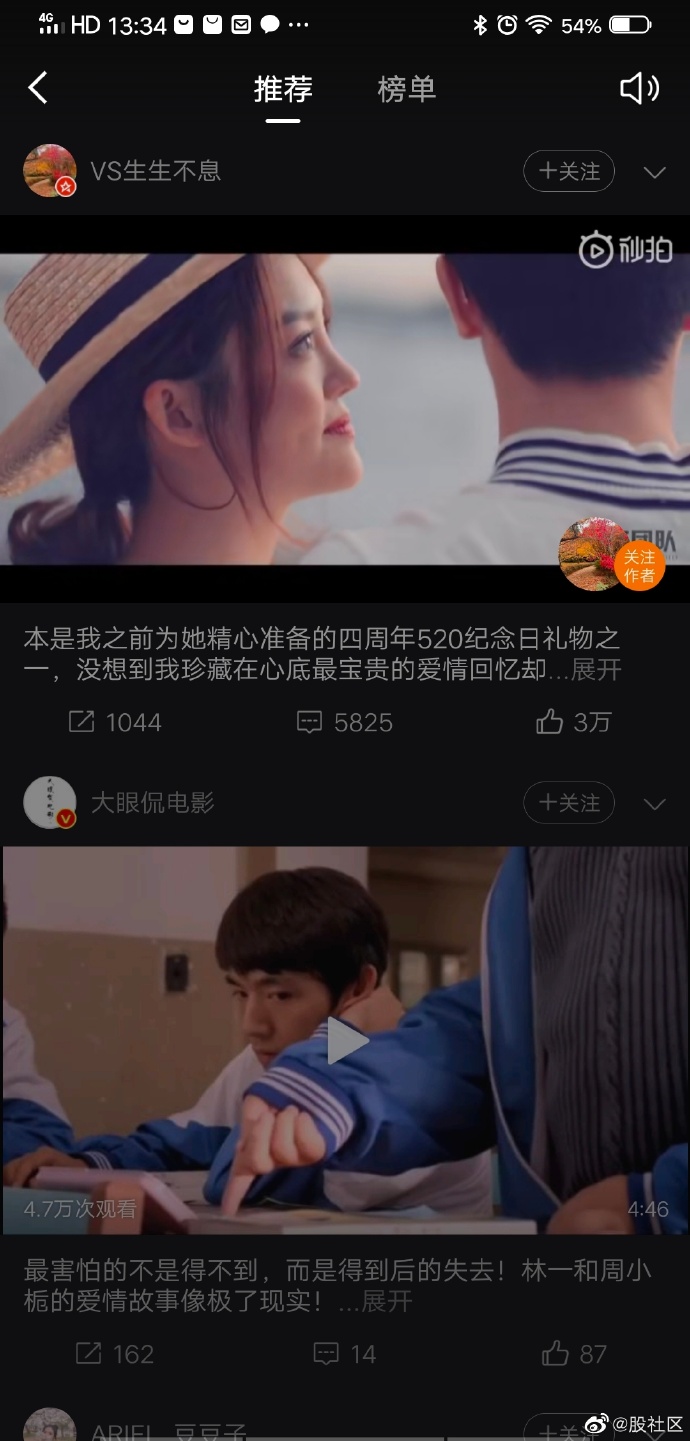
Task: Like the post with 3万 likes
Action: (x=573, y=722)
